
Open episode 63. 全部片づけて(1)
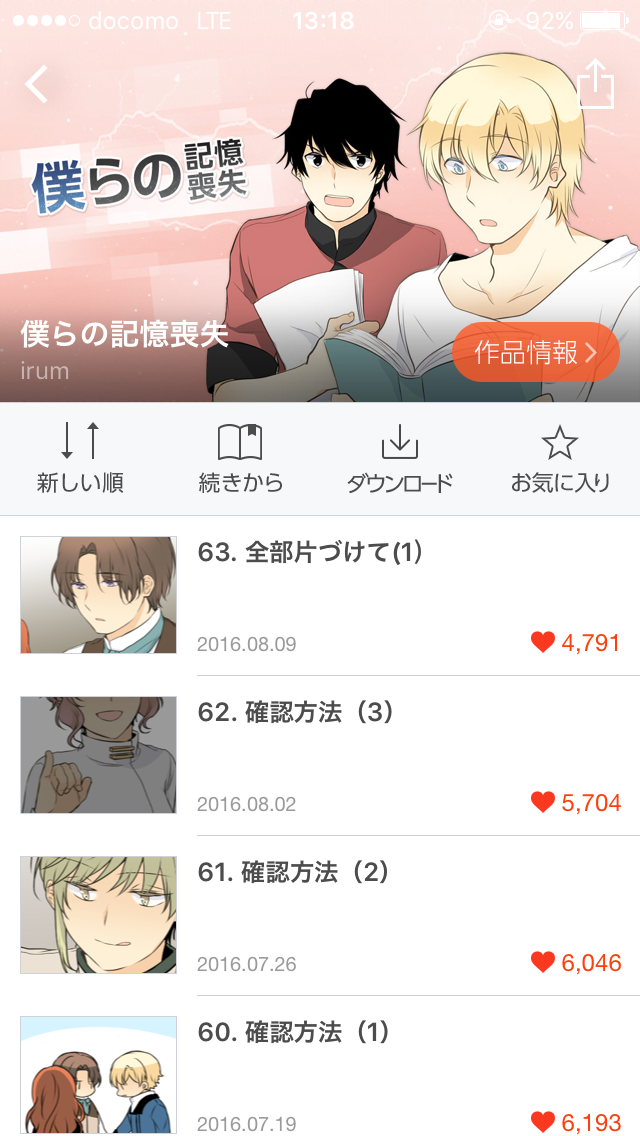pos(320,596)
